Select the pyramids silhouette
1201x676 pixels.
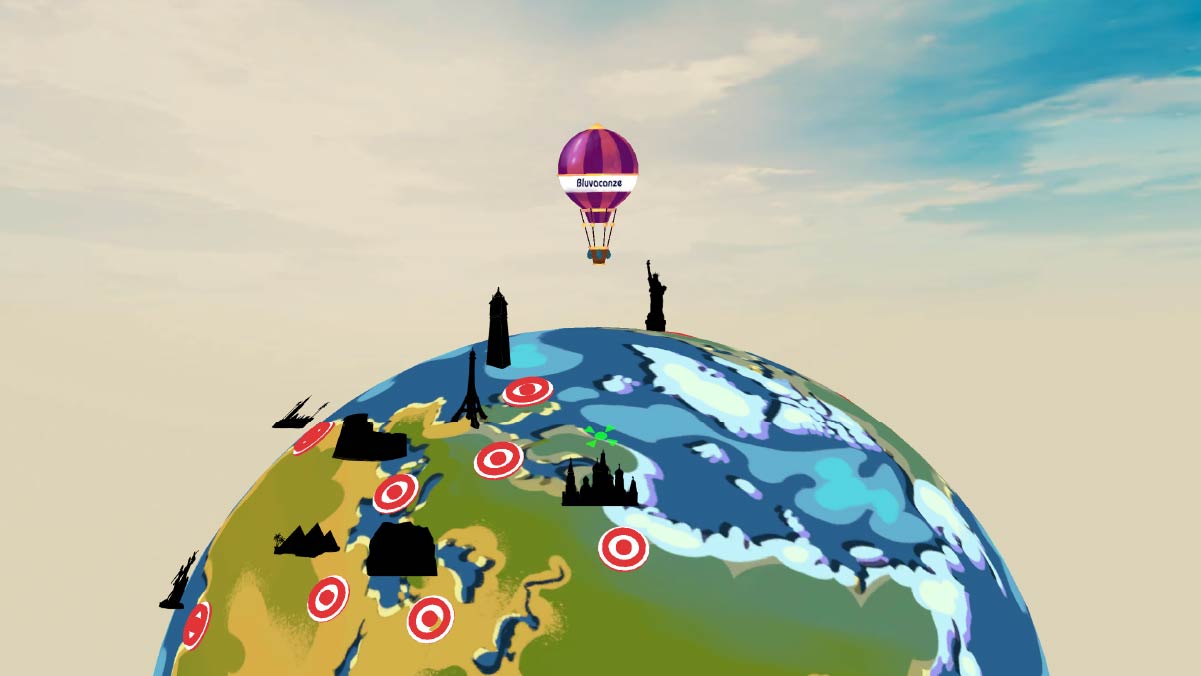pyautogui.click(x=308, y=541)
